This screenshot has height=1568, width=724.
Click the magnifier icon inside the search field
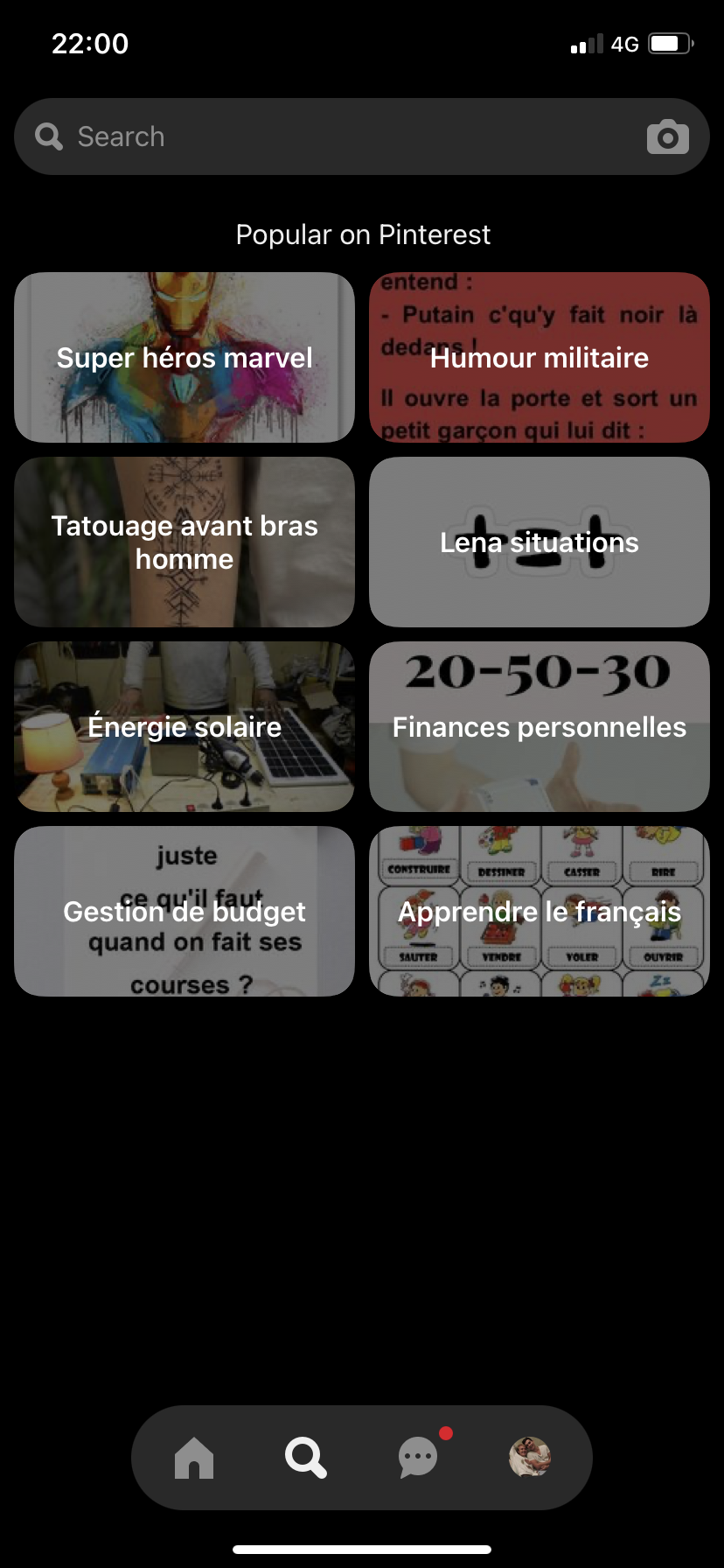pos(48,136)
